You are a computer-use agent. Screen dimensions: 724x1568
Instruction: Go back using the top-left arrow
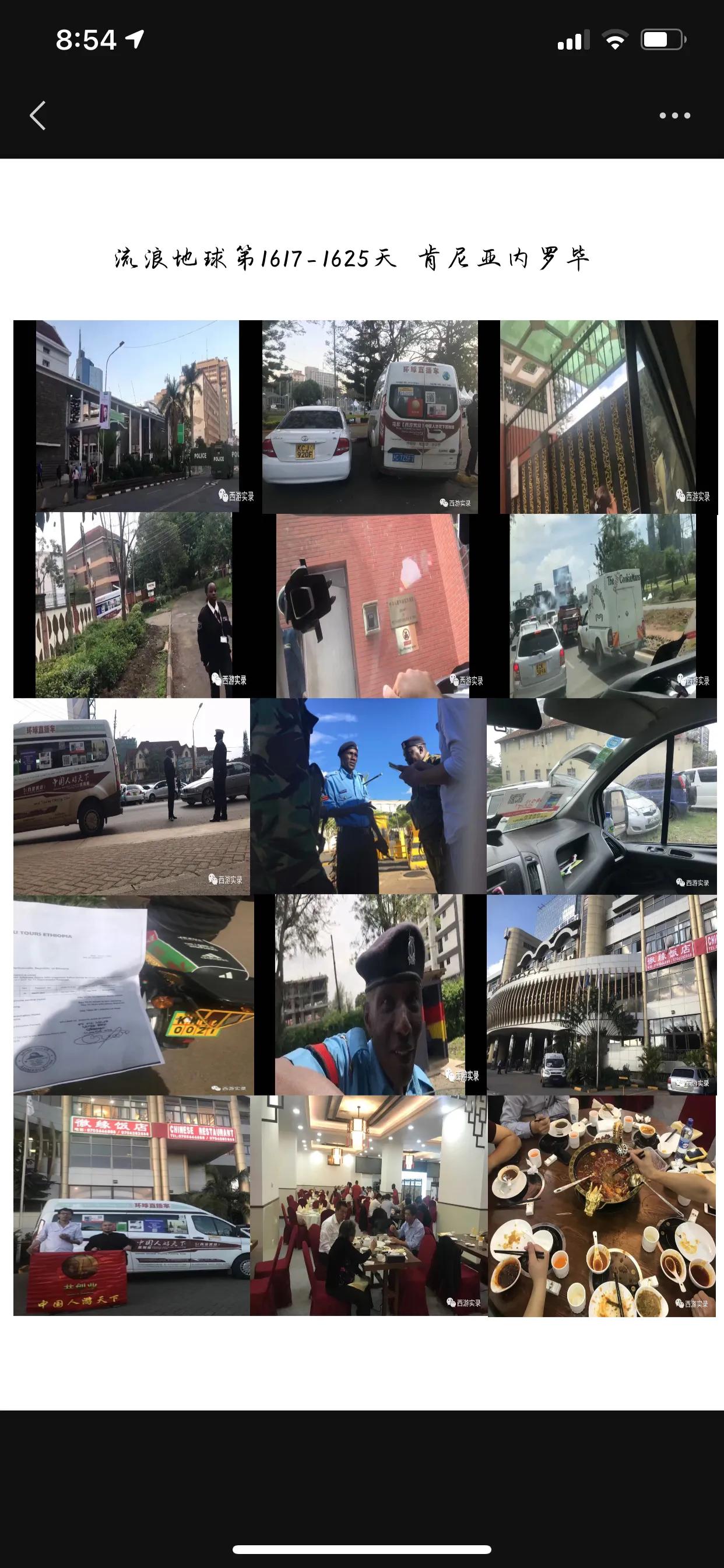[x=38, y=116]
